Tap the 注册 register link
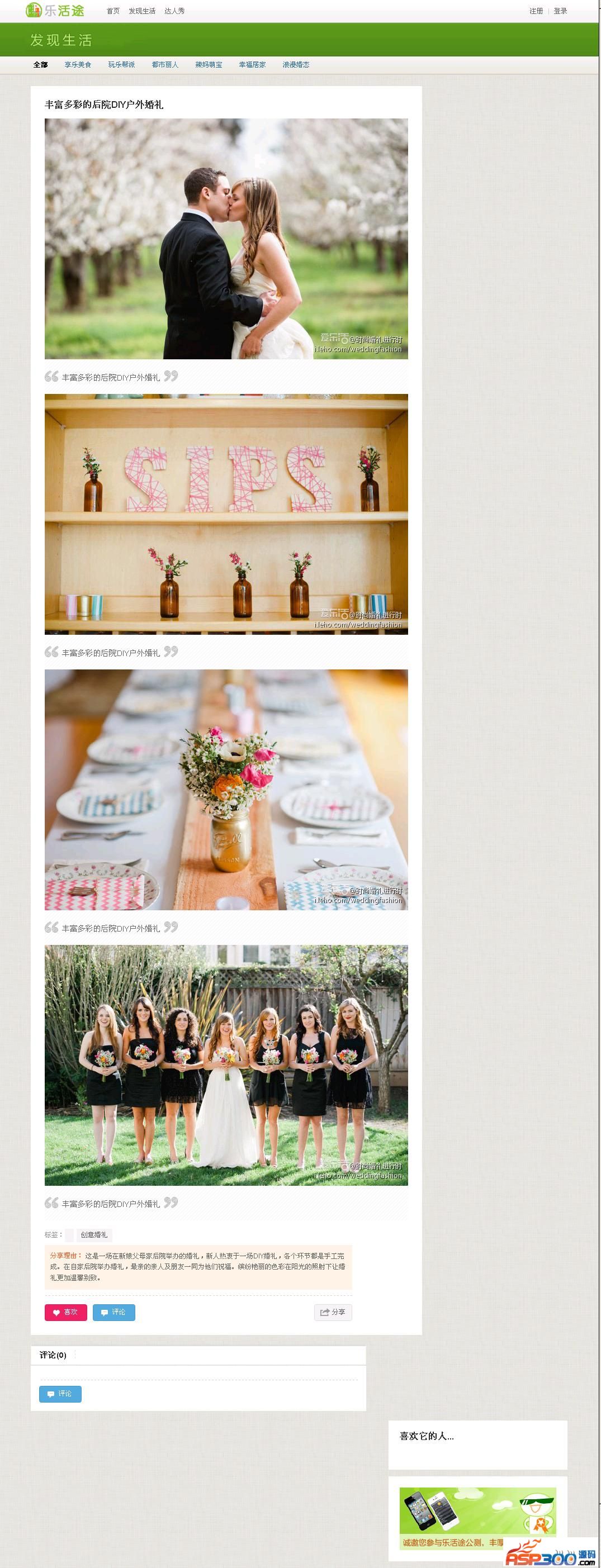Image resolution: width=601 pixels, height=1568 pixels. 536,11
